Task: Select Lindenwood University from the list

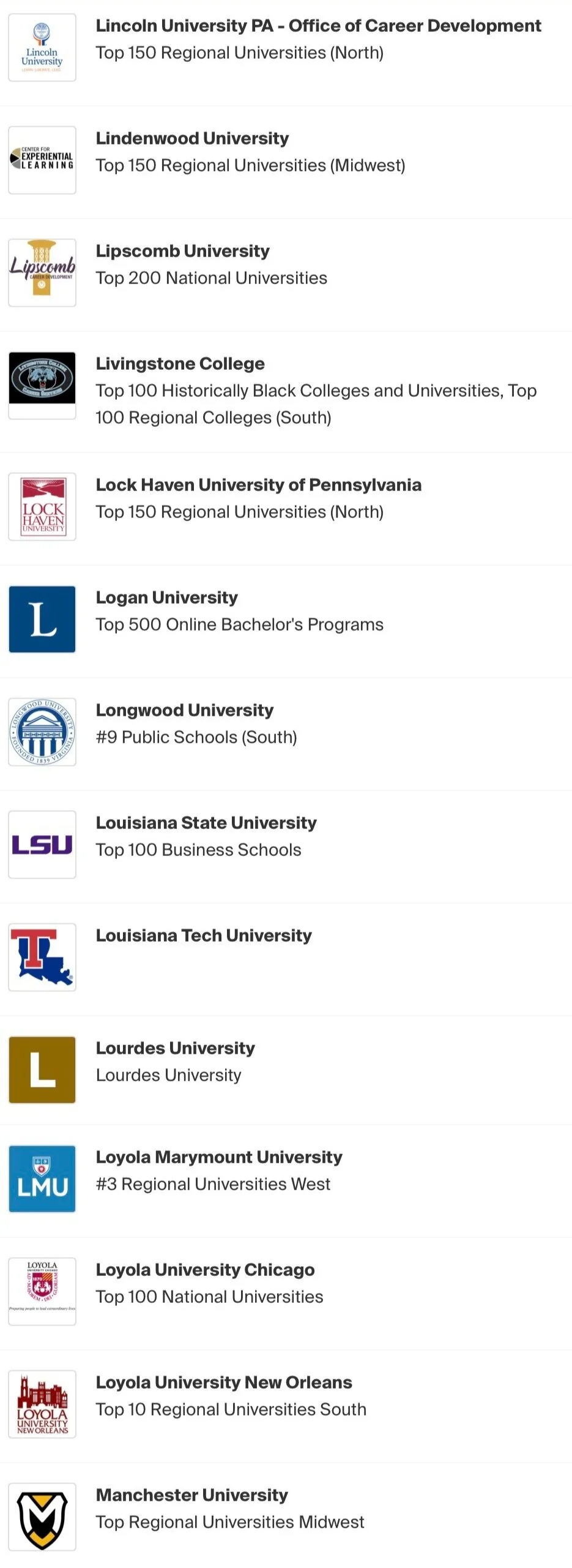Action: point(192,139)
